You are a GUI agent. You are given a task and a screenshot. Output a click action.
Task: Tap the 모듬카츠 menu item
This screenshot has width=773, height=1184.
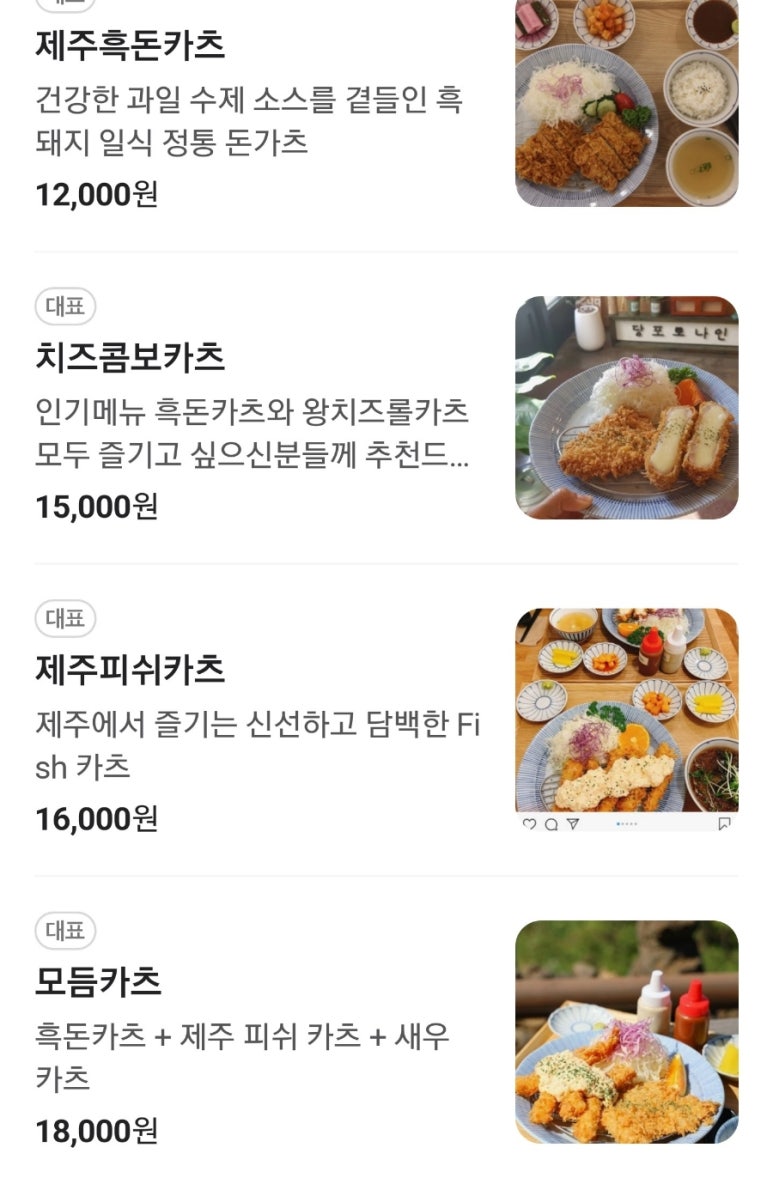[x=98, y=981]
